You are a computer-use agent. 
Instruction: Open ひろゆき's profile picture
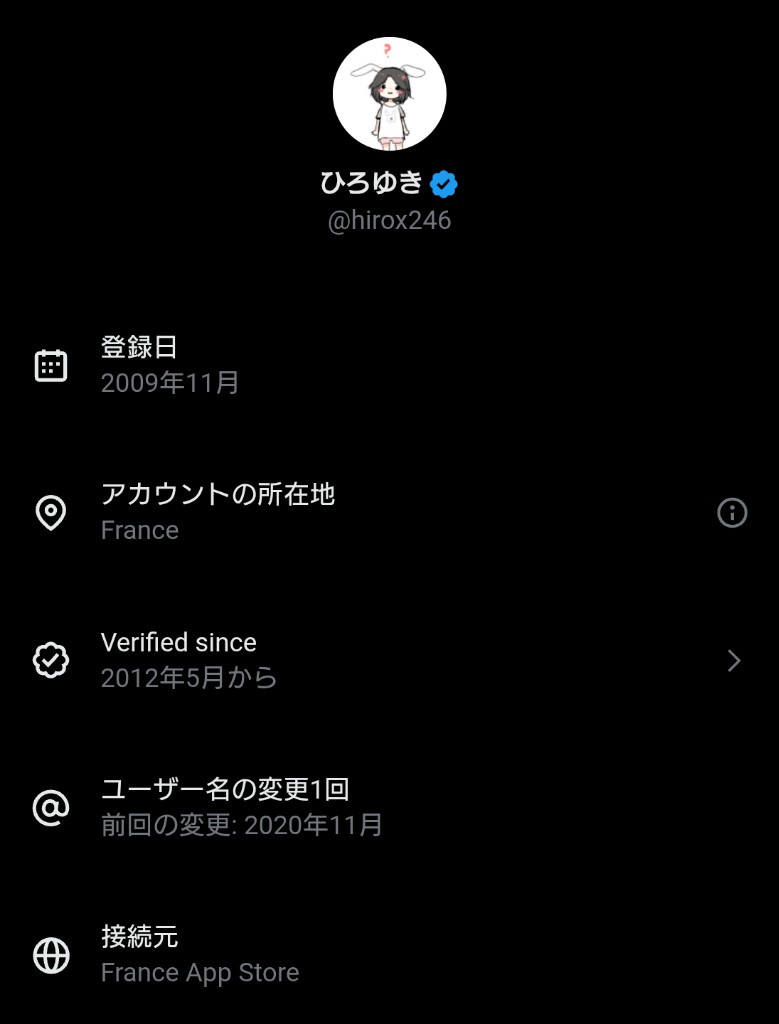(389, 94)
